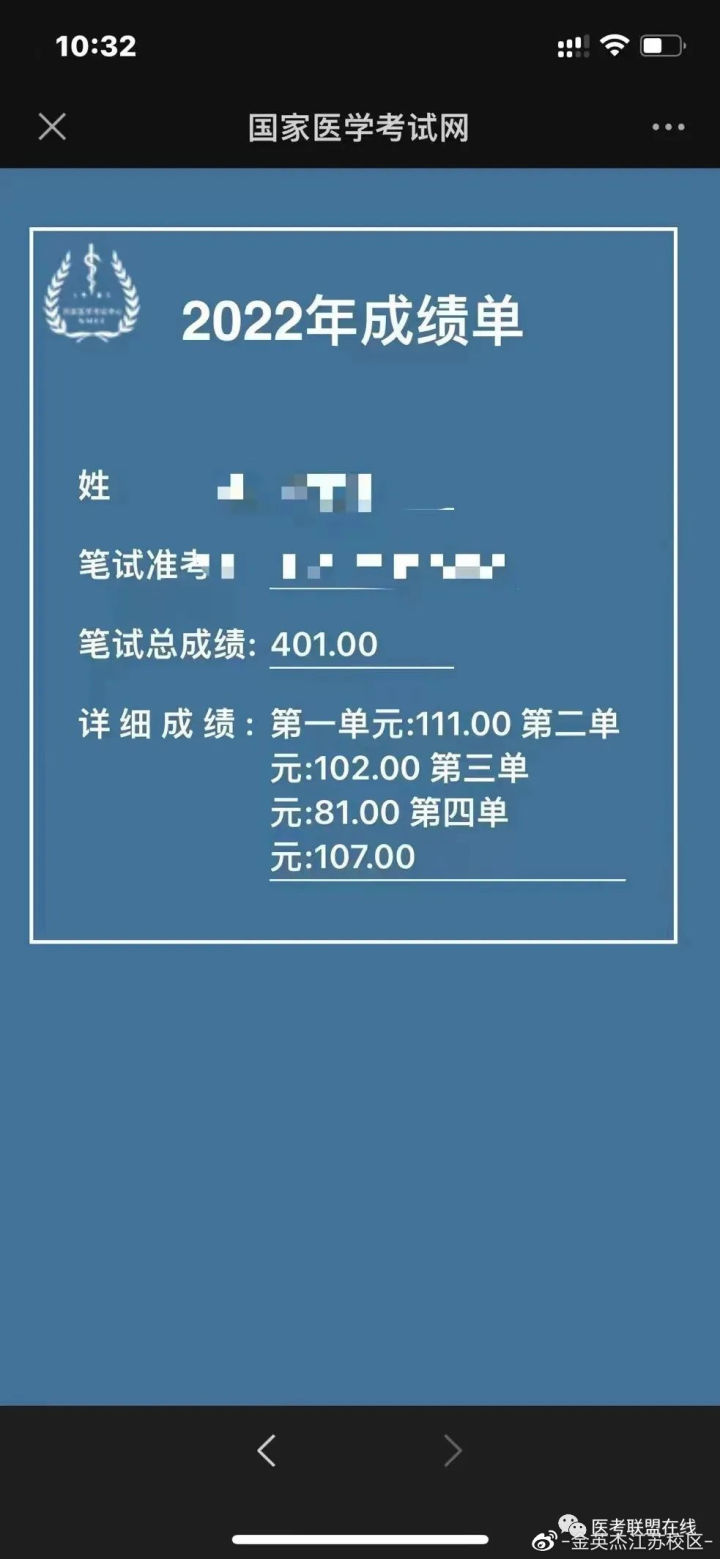Go forward to the next page

click(x=453, y=1450)
